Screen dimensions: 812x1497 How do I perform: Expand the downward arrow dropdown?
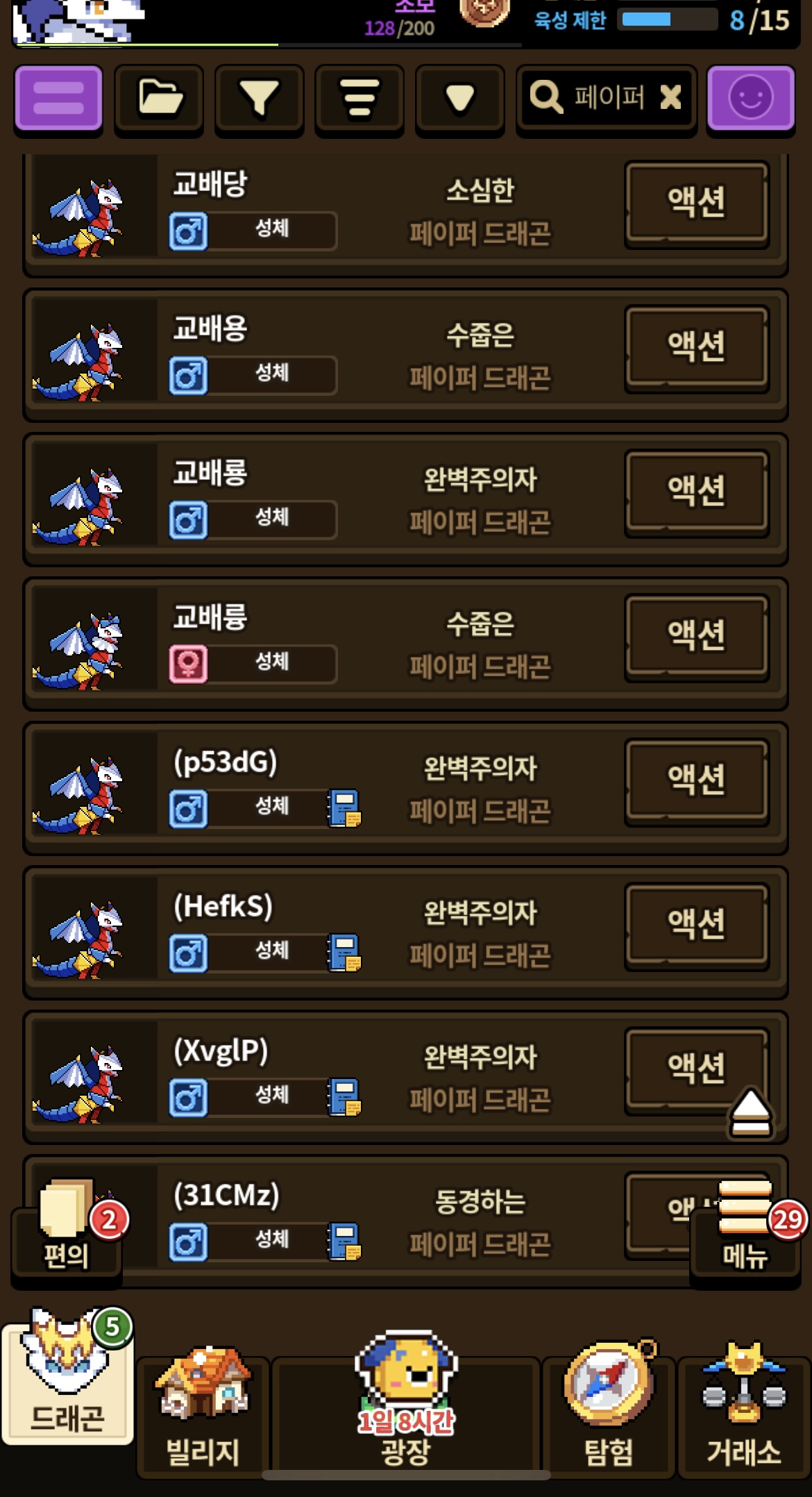click(x=459, y=98)
